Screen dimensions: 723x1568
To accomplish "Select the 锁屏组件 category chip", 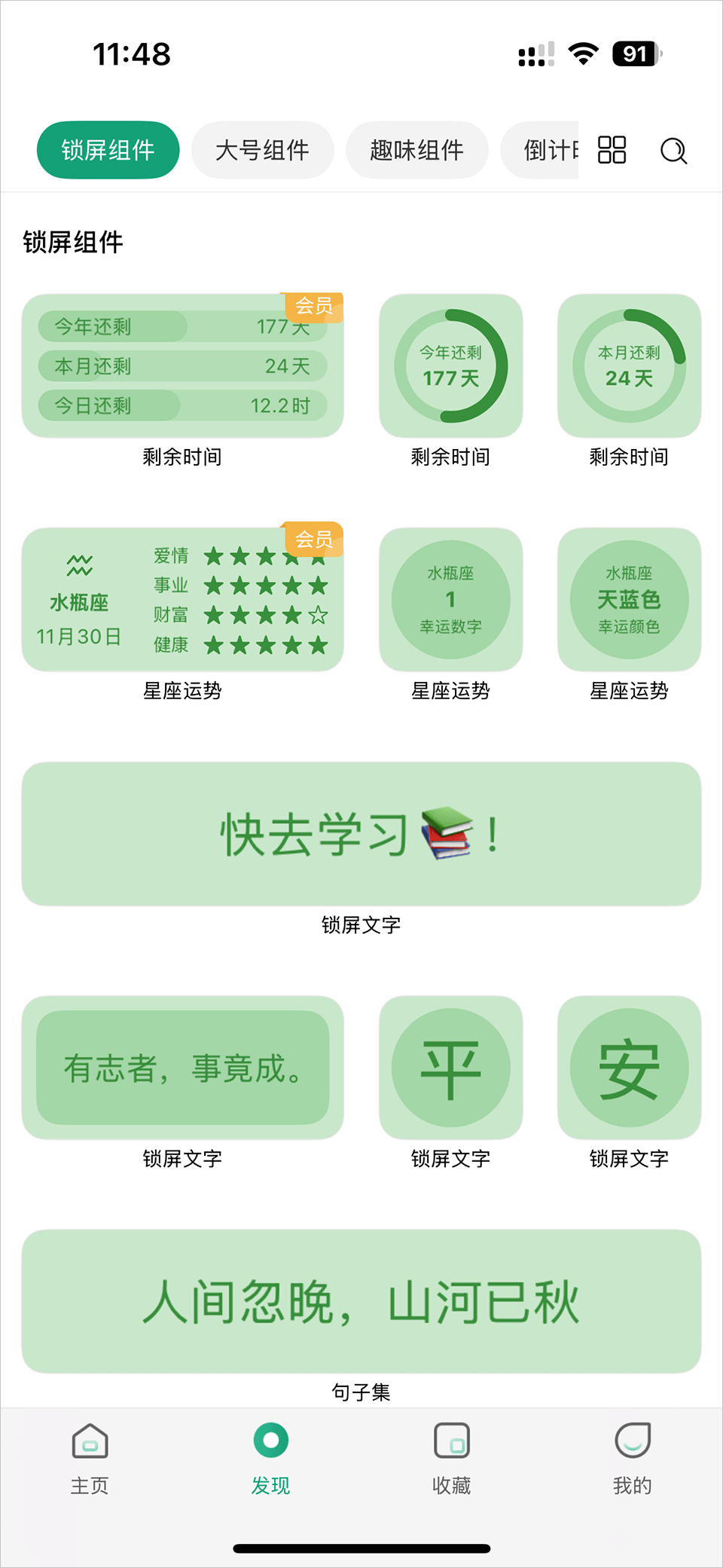I will tap(108, 150).
